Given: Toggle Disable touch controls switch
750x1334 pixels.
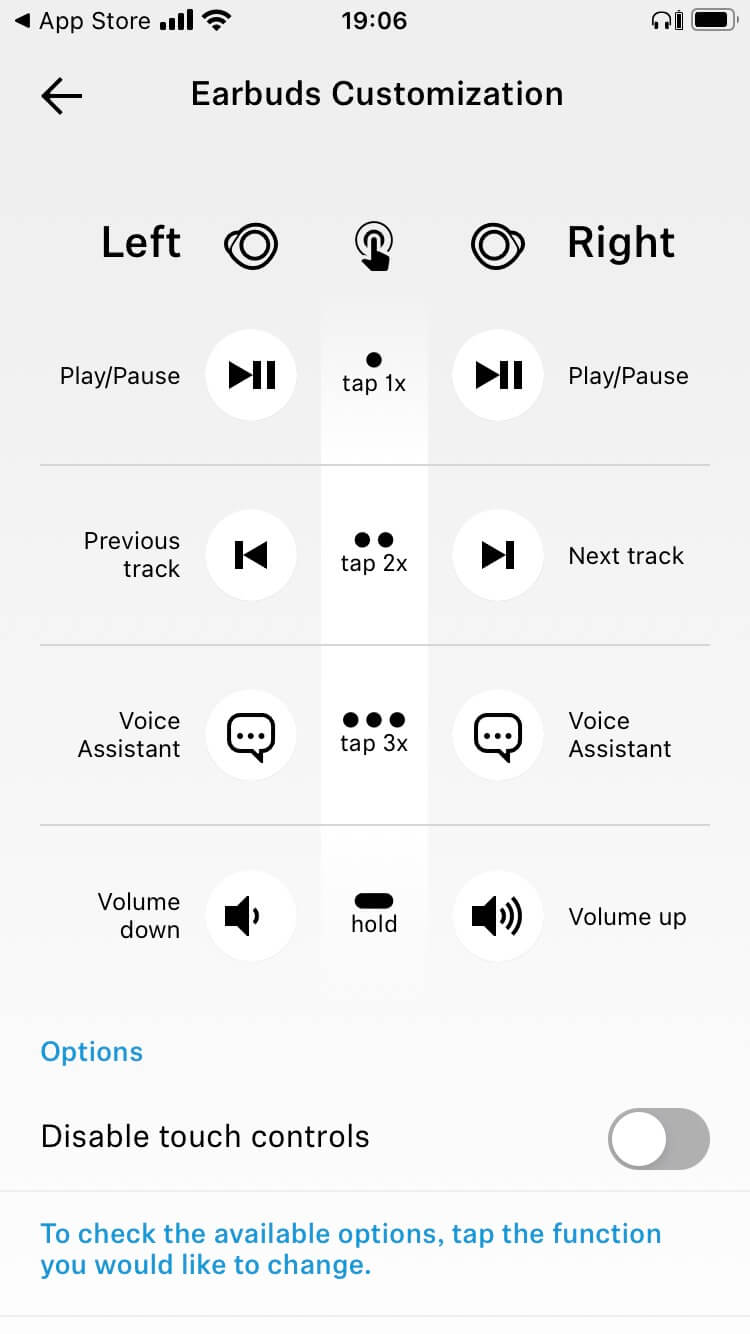Looking at the screenshot, I should pyautogui.click(x=658, y=1138).
